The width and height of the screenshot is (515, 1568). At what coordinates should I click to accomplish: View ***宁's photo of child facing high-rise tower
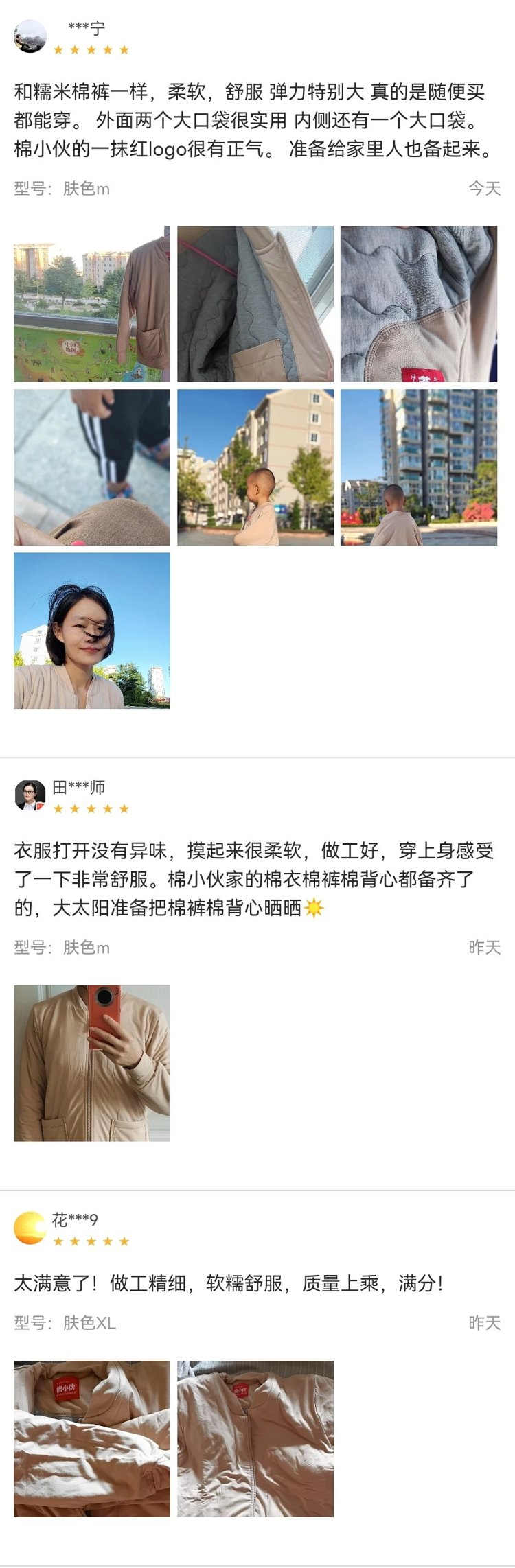[x=419, y=467]
